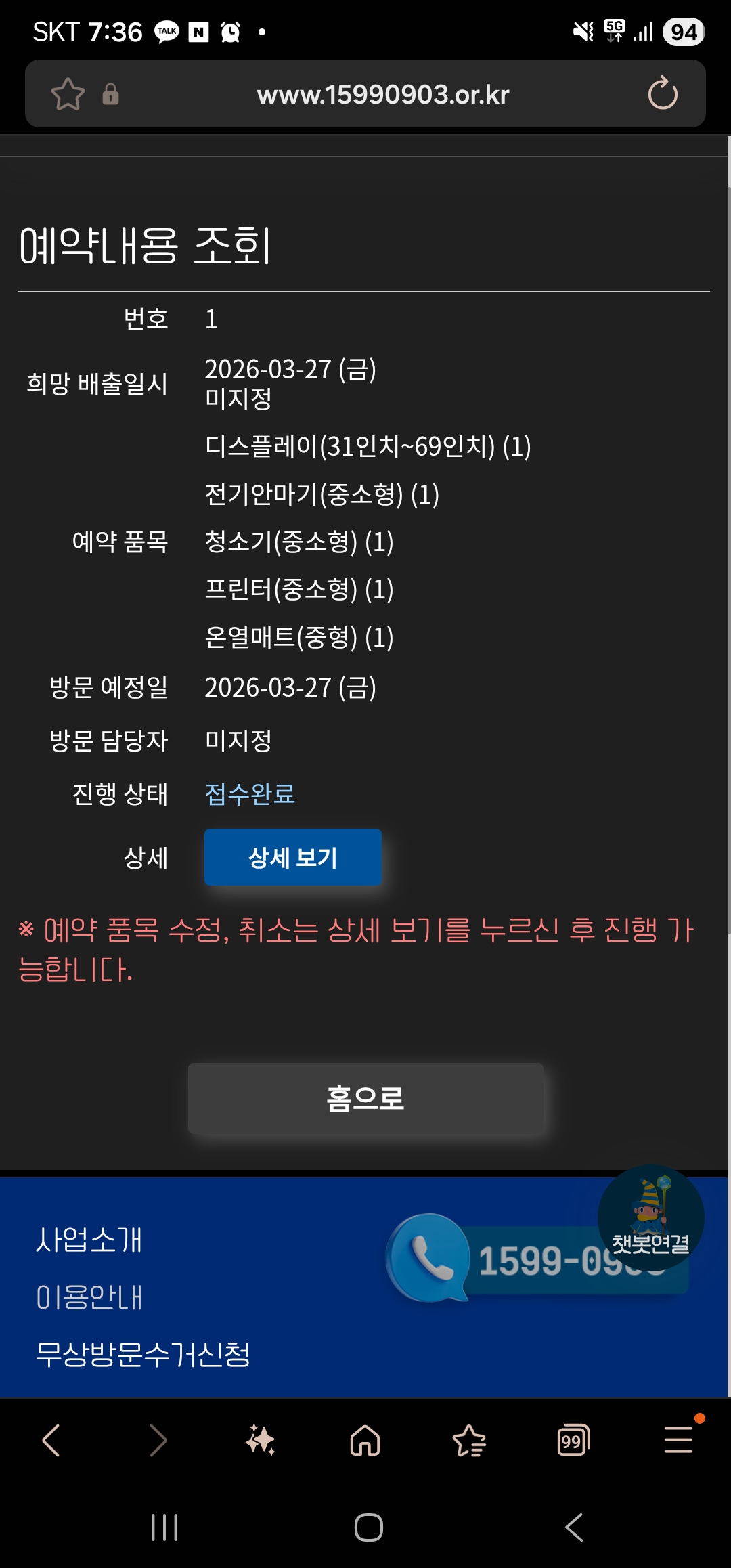The width and height of the screenshot is (731, 1568).
Task: Go forward in the browser toolbar
Action: pos(157,1439)
